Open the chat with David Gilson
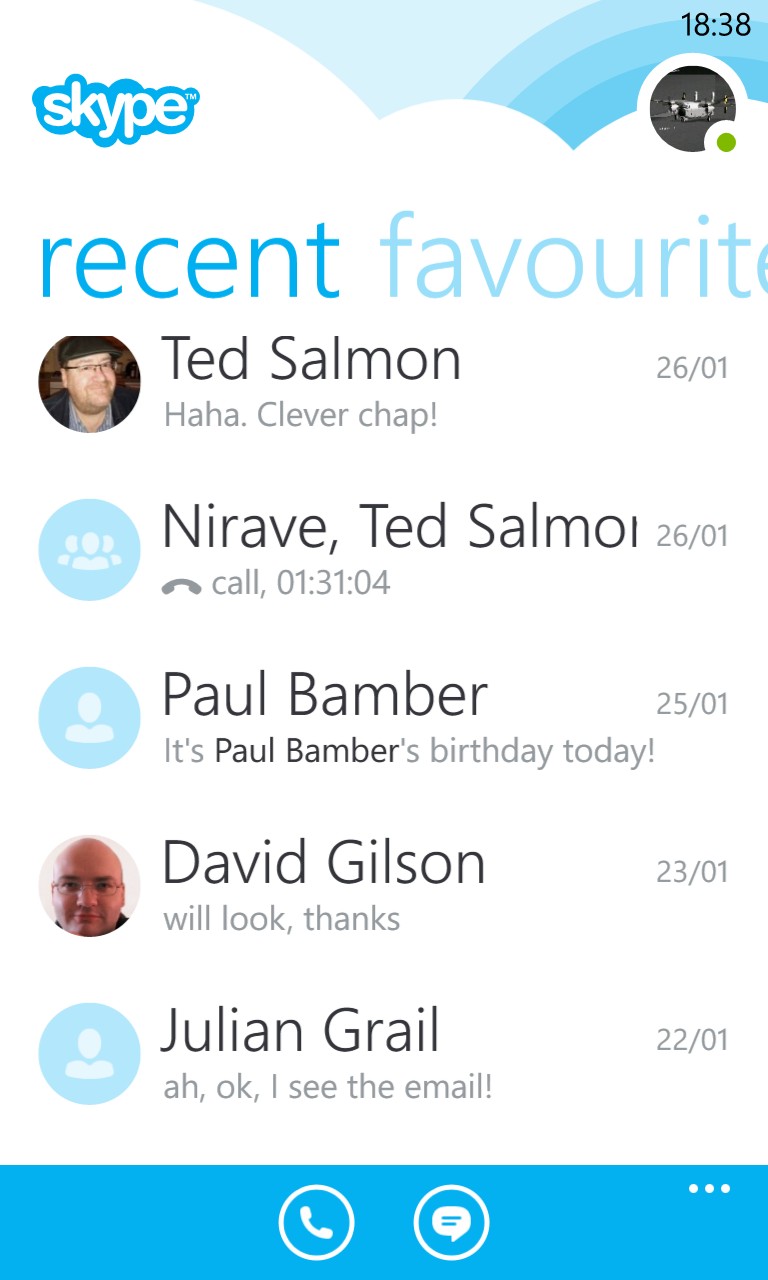The image size is (768, 1280). tap(384, 887)
